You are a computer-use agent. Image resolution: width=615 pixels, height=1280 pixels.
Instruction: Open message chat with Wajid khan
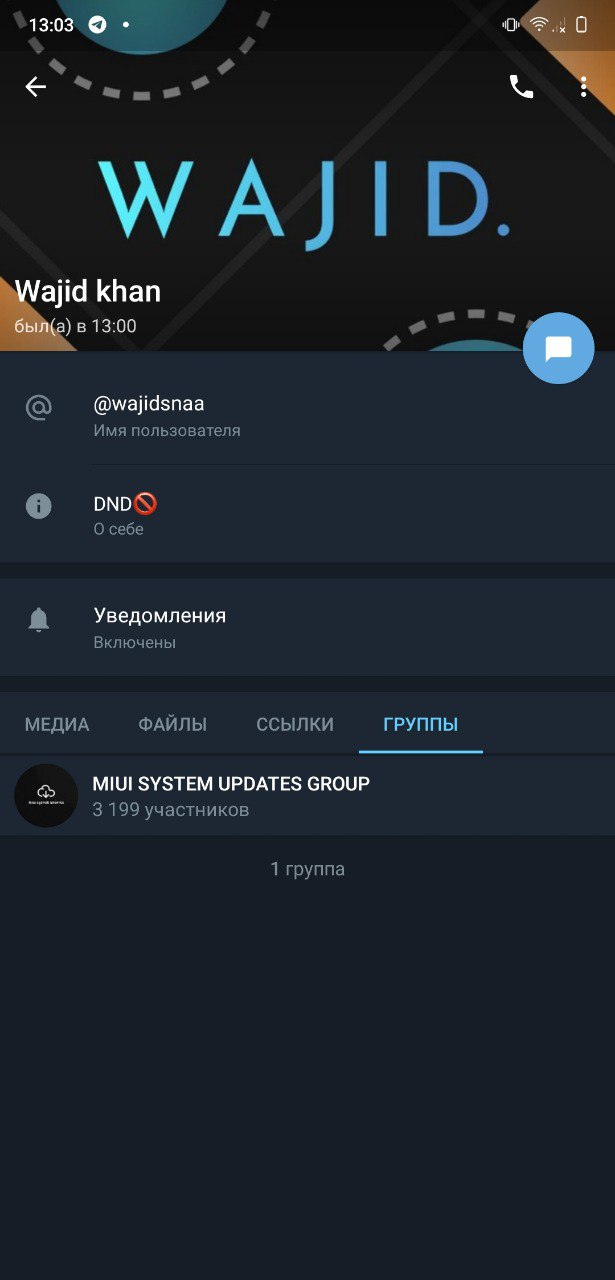coord(558,348)
